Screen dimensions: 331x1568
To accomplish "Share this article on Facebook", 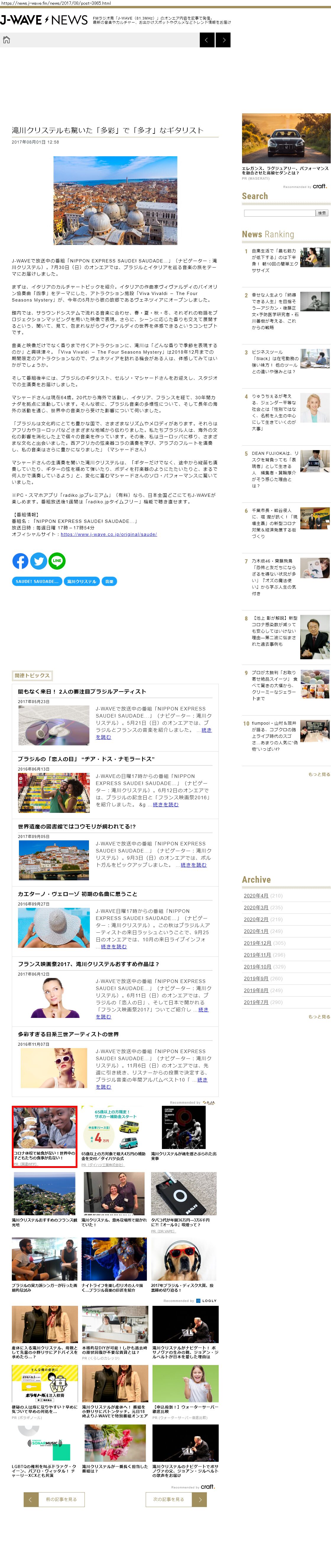I will (20, 561).
